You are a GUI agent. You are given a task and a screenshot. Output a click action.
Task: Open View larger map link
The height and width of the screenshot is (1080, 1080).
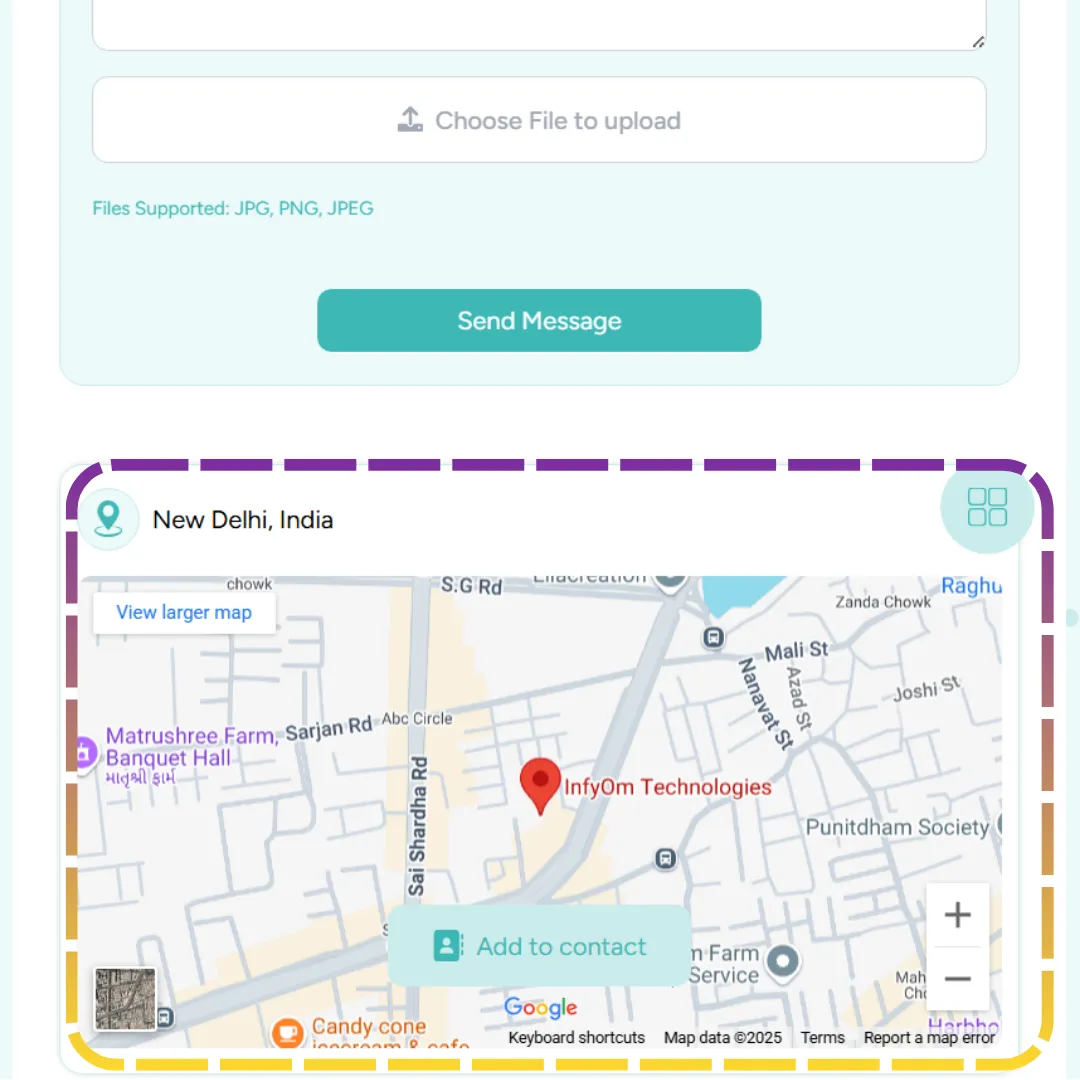pyautogui.click(x=184, y=613)
